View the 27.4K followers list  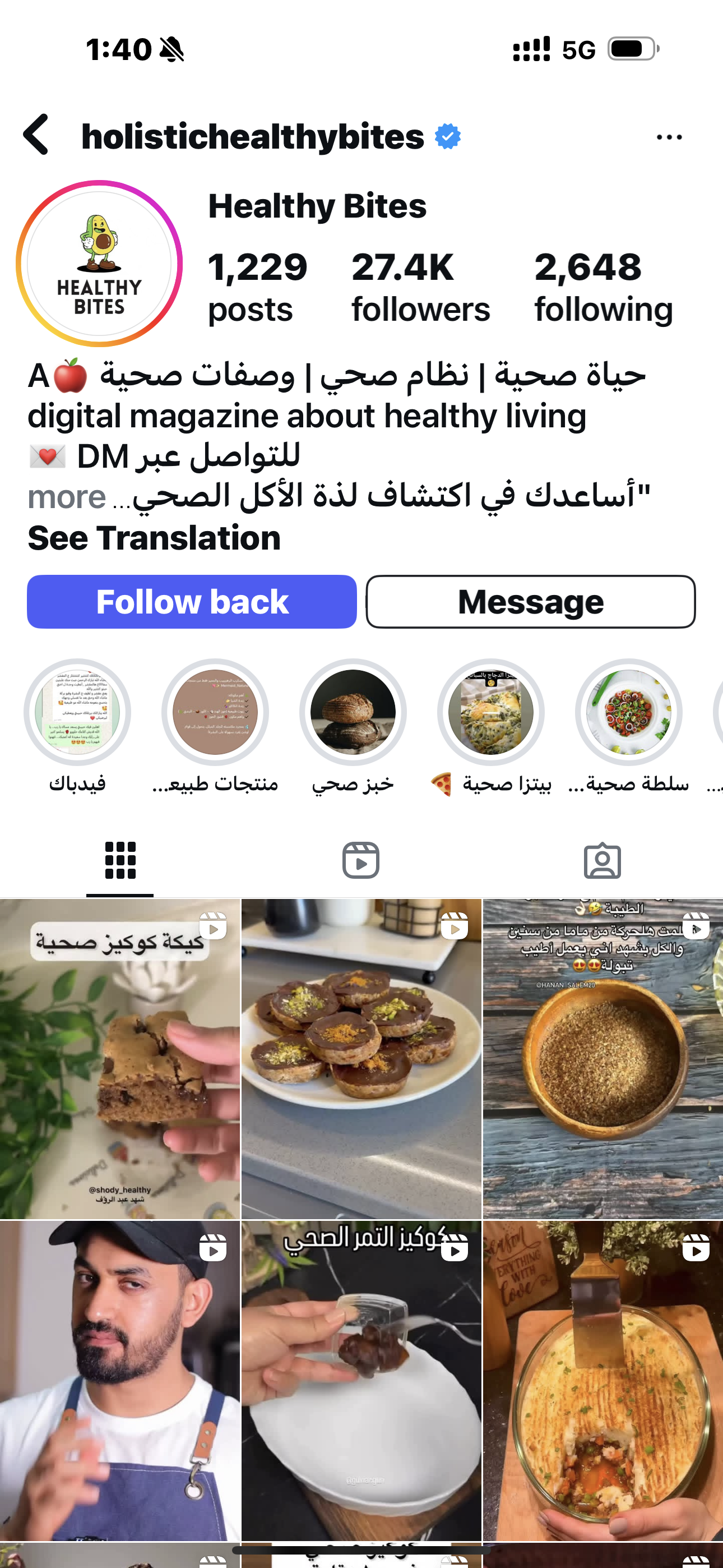(420, 287)
